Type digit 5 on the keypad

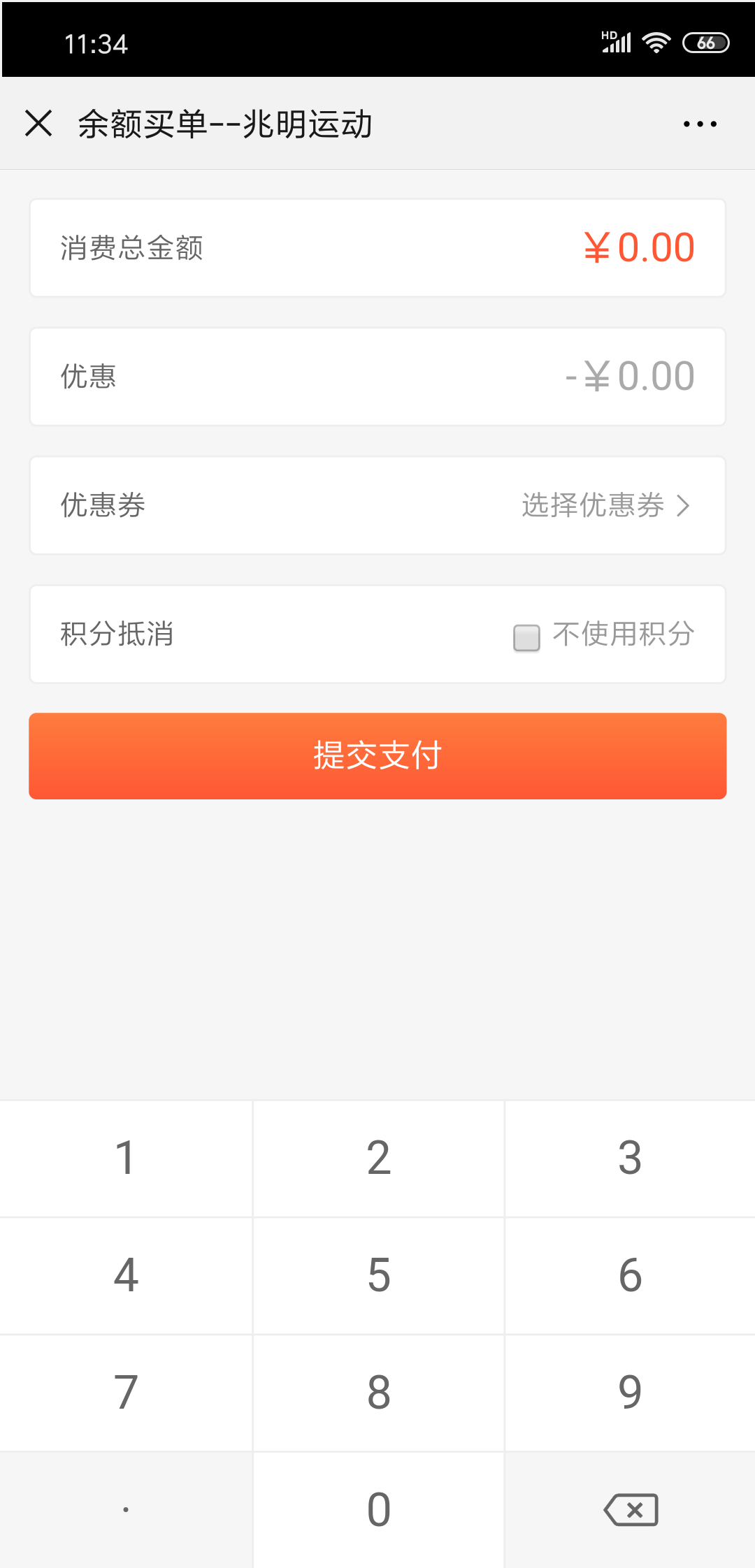378,1275
